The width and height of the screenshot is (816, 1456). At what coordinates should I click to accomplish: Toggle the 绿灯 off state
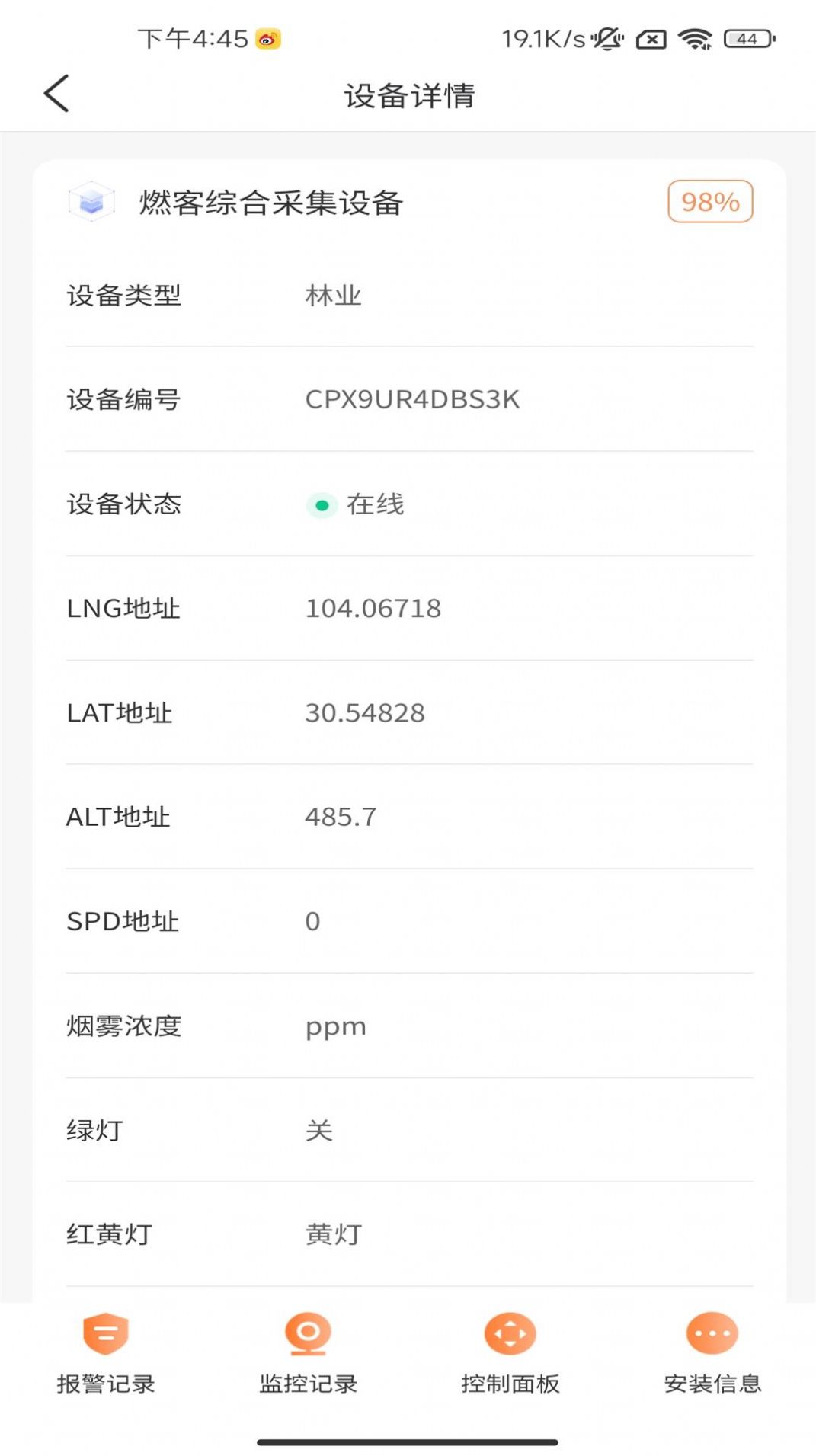[319, 1130]
